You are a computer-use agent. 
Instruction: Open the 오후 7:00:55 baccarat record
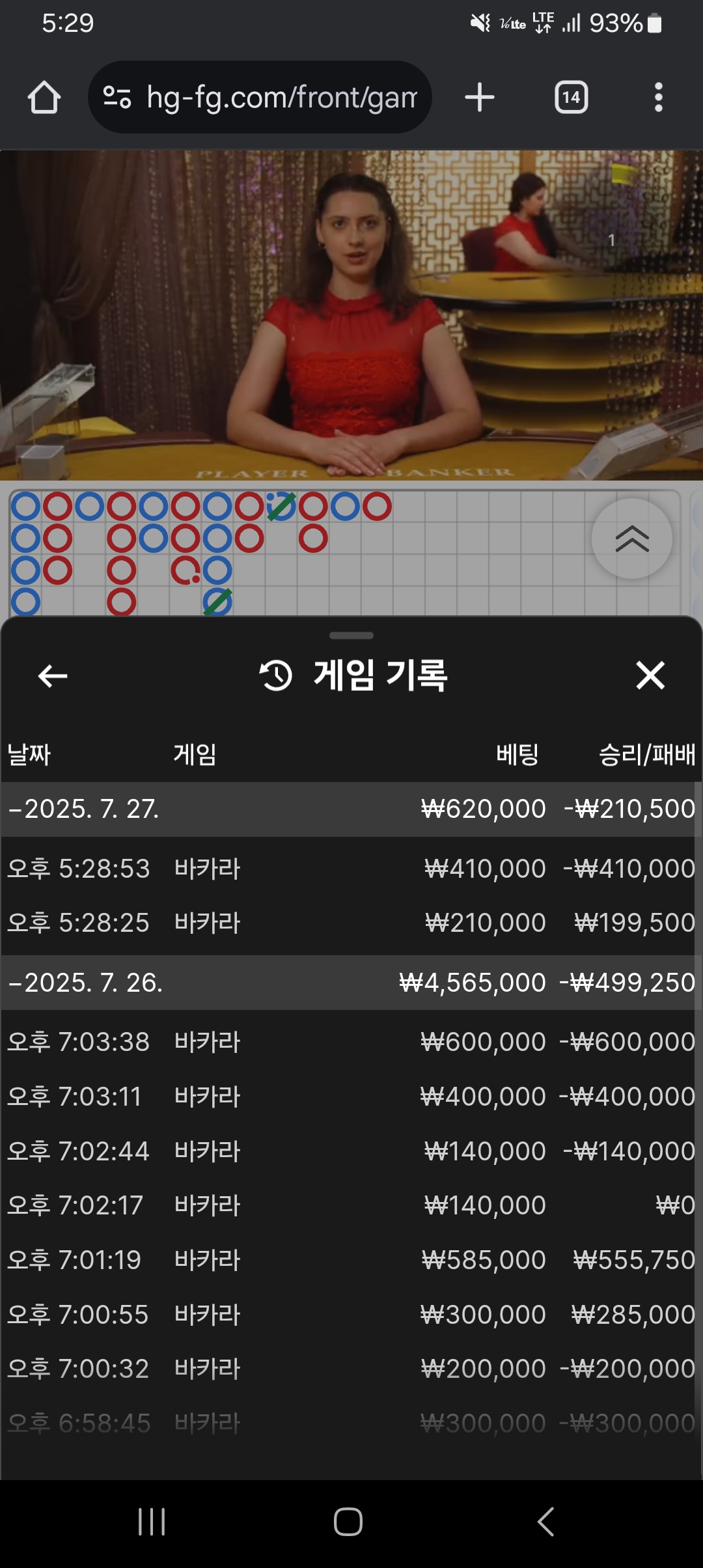350,1315
